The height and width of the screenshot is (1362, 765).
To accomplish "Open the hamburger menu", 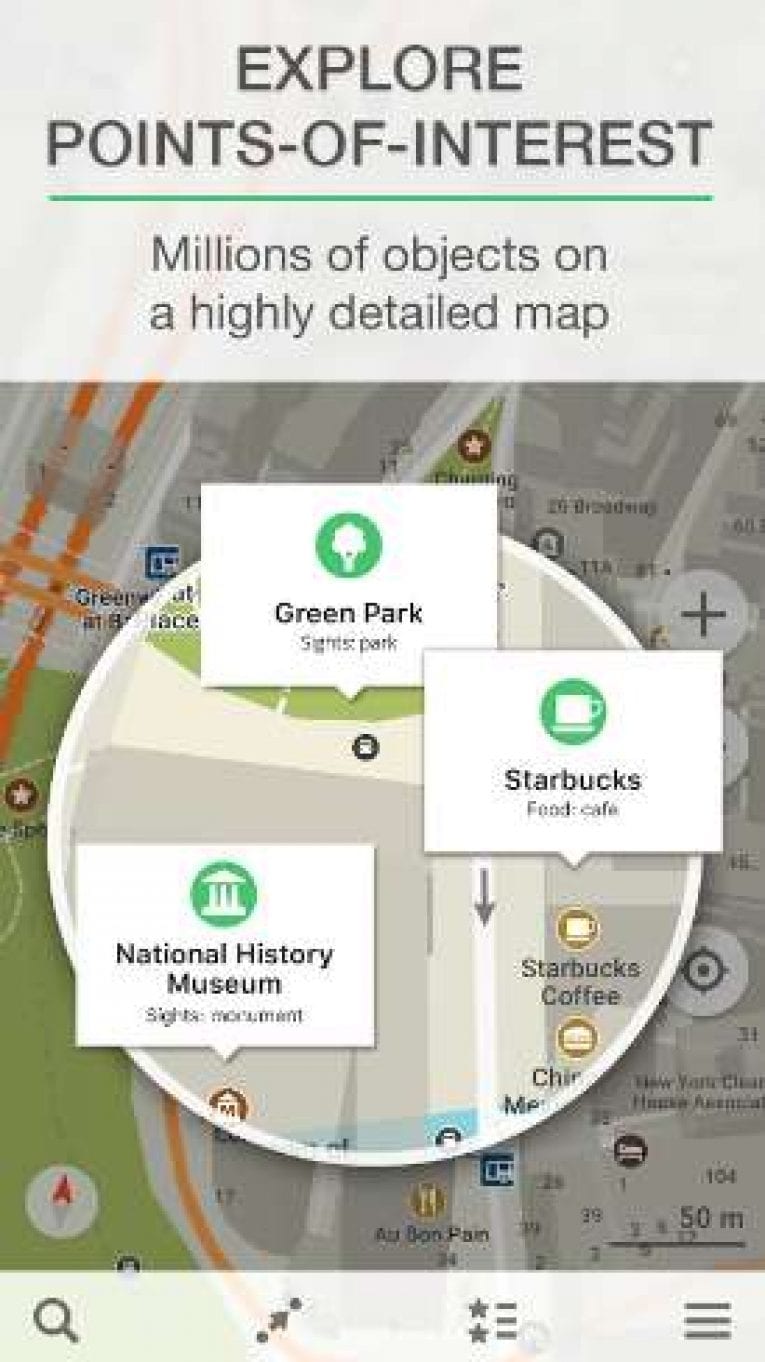I will point(707,1320).
